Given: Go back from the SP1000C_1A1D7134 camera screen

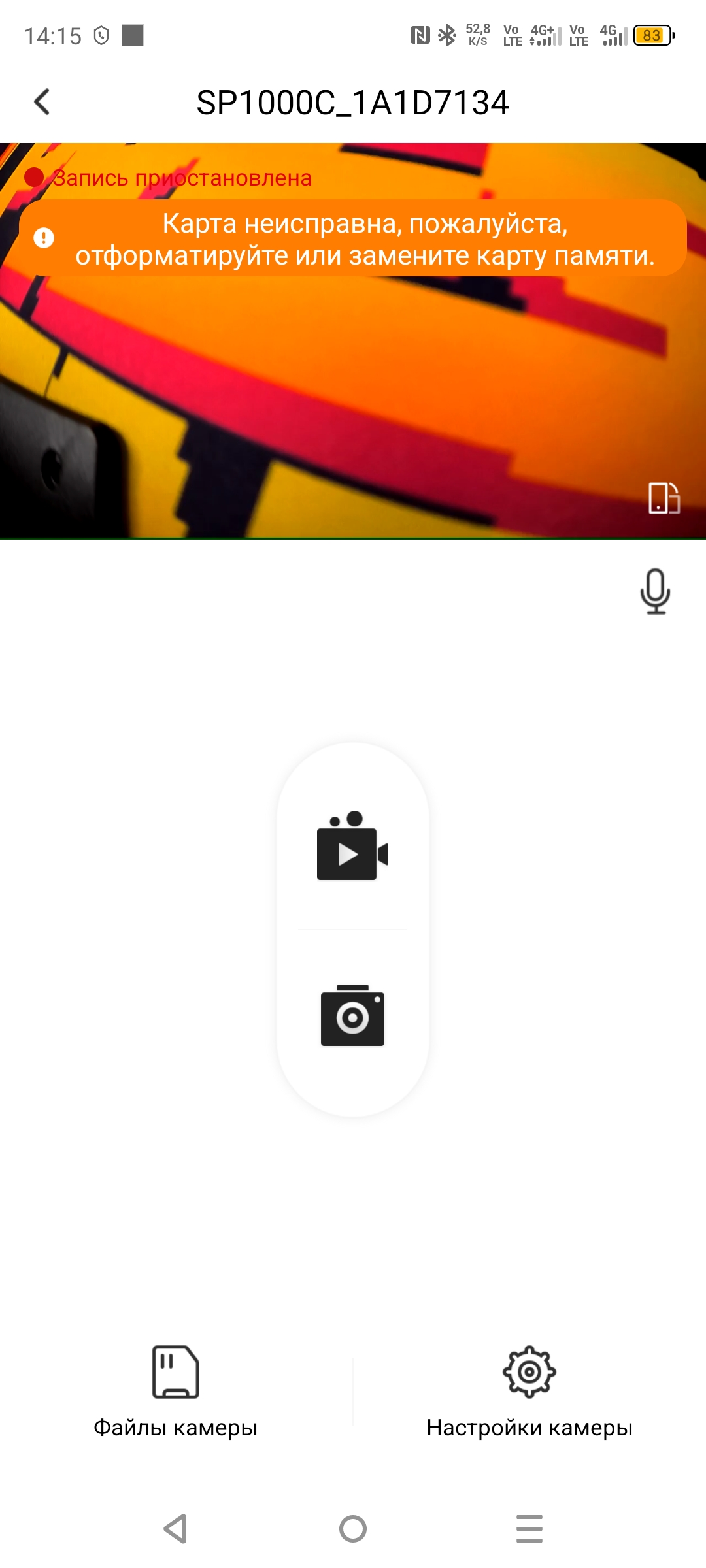Looking at the screenshot, I should [42, 102].
